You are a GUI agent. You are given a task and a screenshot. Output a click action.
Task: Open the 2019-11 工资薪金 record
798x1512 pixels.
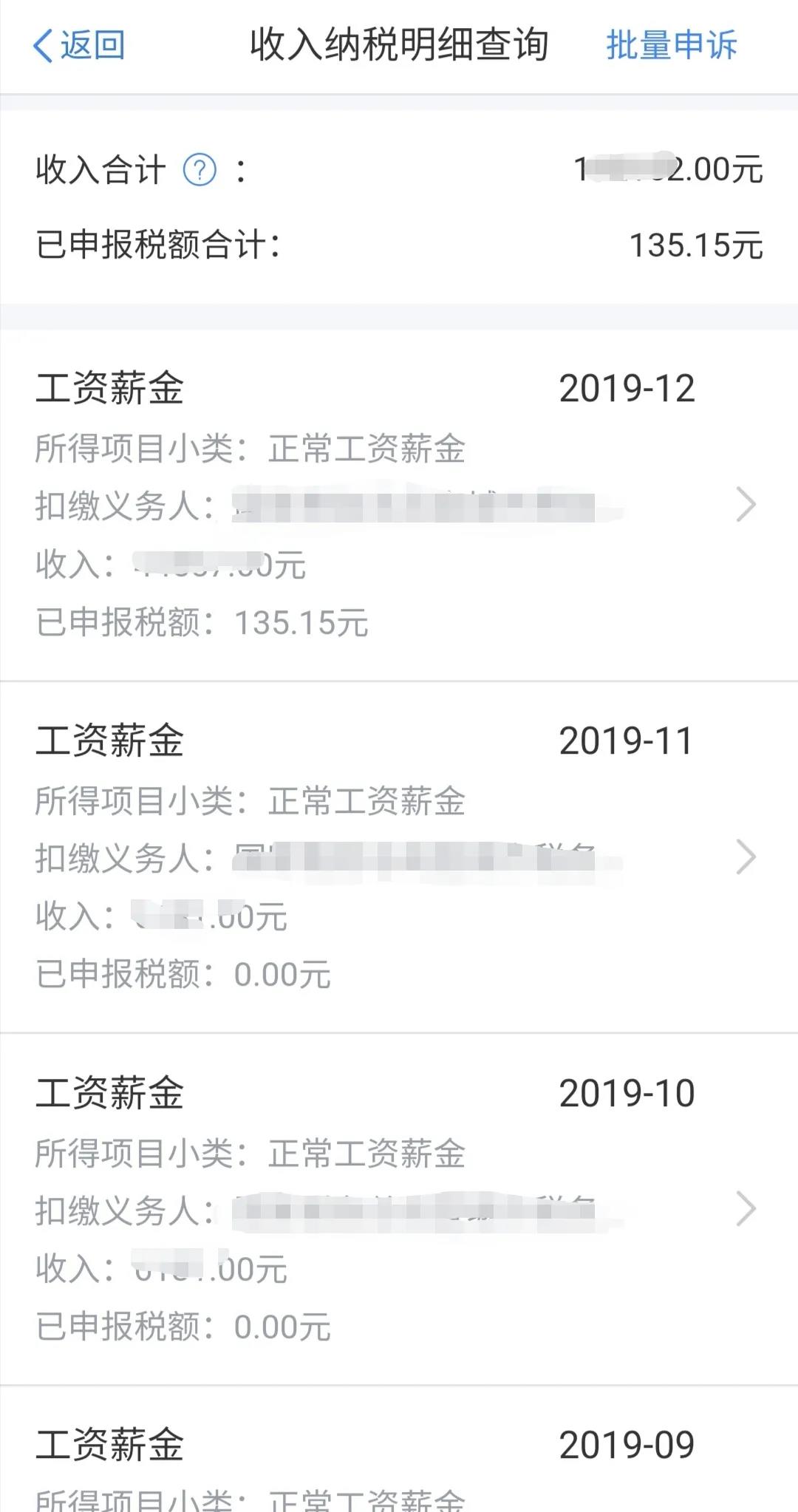coord(399,857)
